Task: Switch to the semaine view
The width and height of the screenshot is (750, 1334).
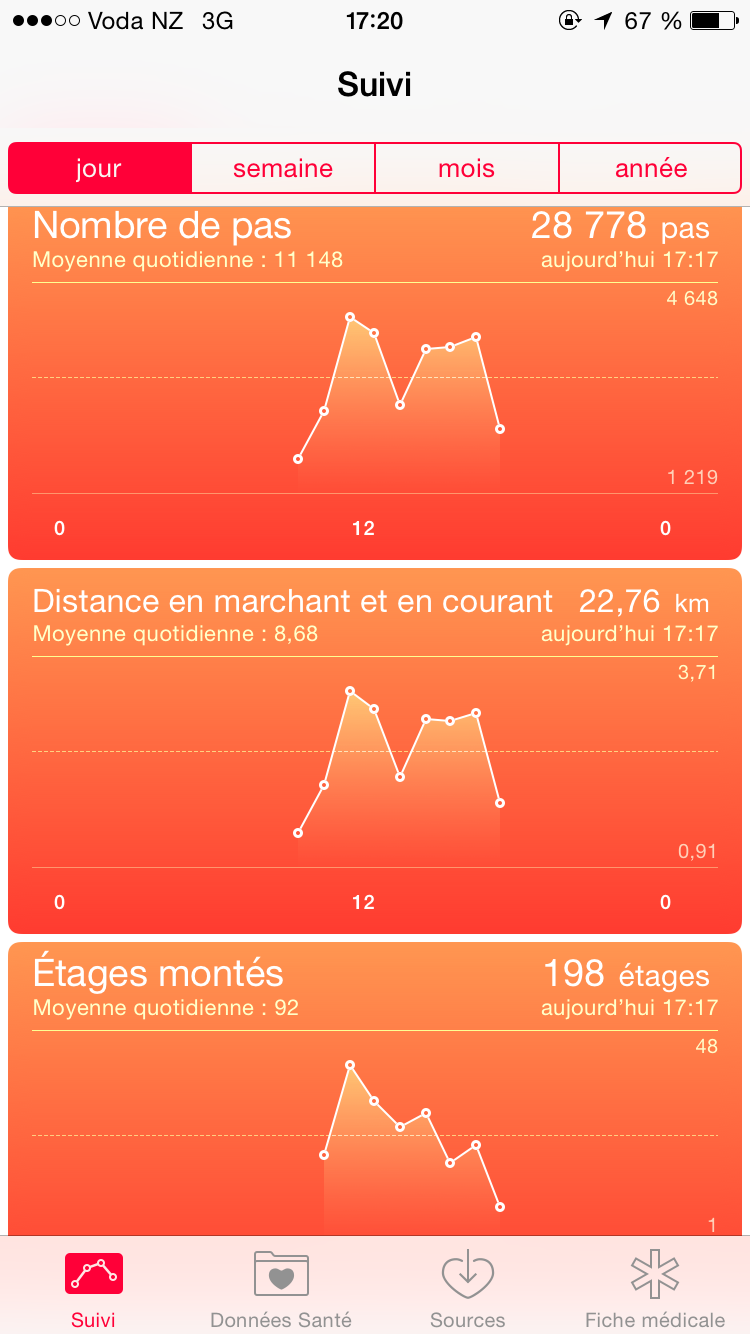Action: pyautogui.click(x=283, y=168)
